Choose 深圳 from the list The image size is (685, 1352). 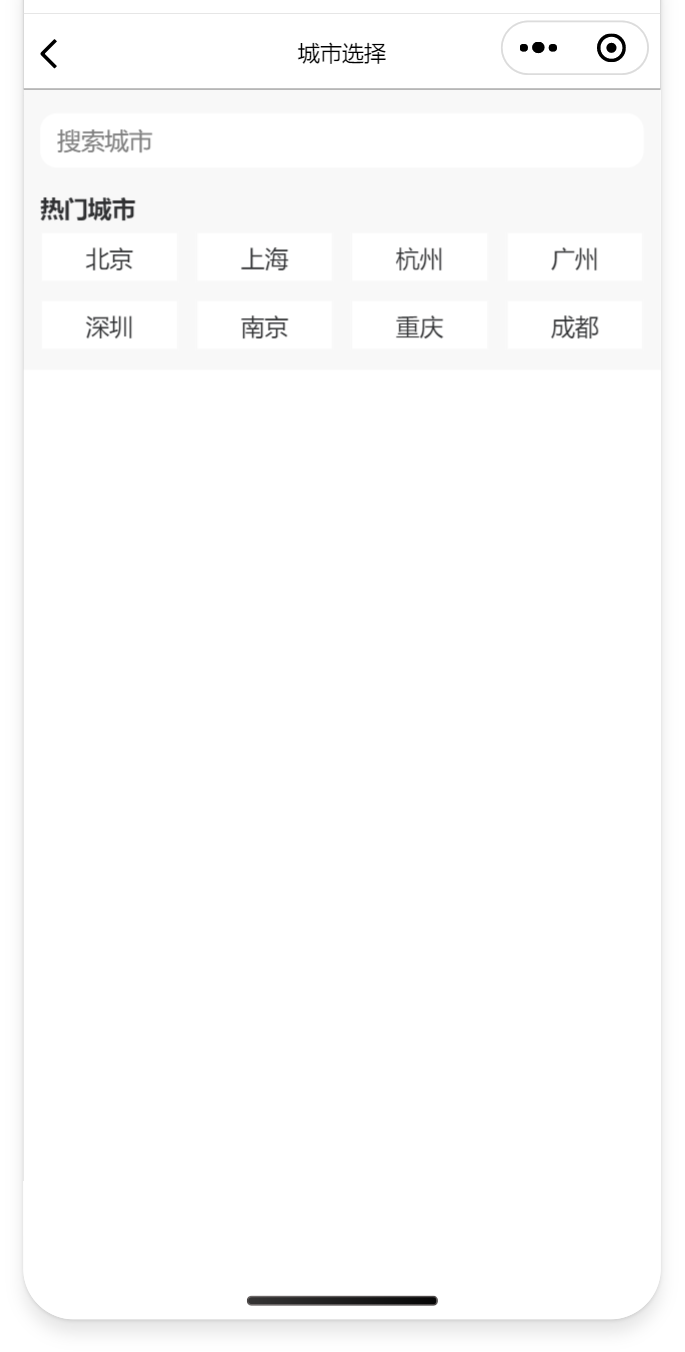coord(109,326)
